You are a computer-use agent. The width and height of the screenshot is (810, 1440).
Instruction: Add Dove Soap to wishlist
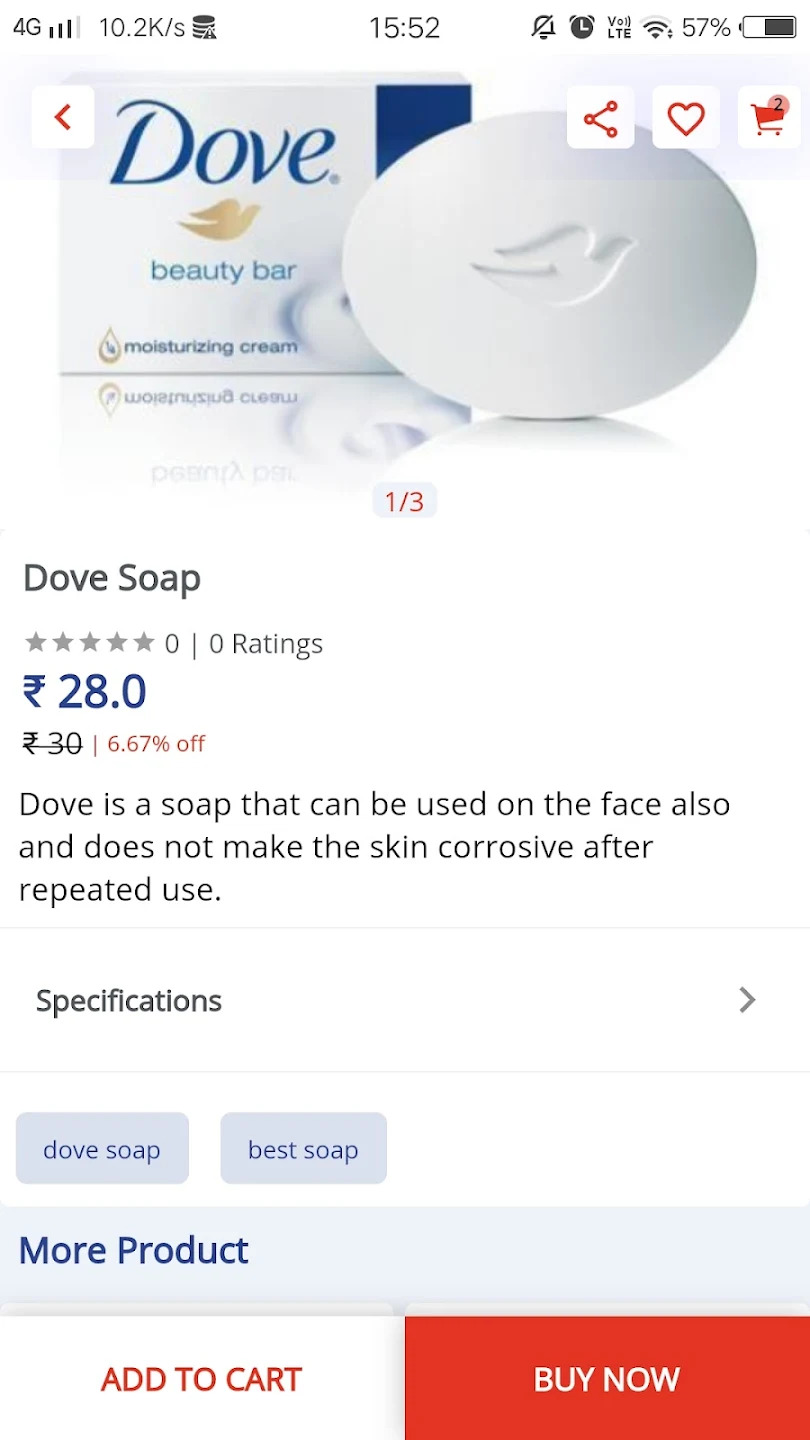[x=686, y=119]
